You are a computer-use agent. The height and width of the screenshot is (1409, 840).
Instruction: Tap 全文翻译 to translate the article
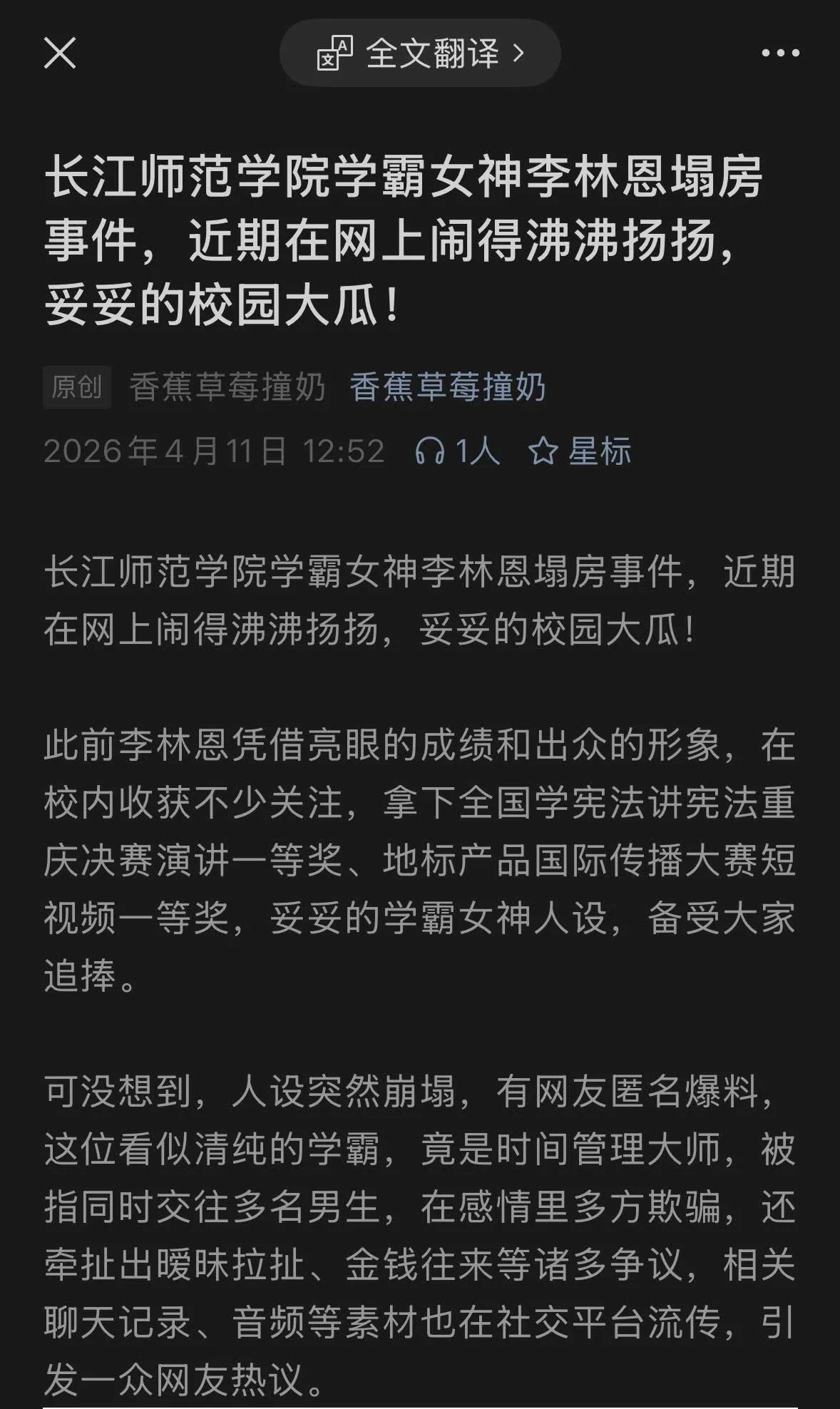[x=420, y=53]
